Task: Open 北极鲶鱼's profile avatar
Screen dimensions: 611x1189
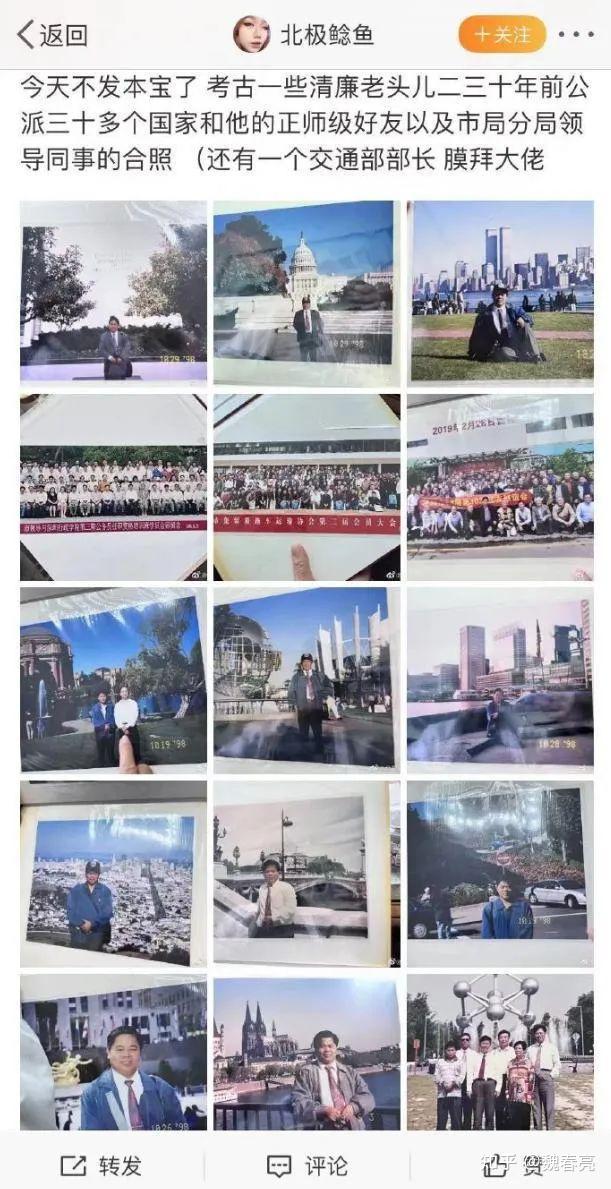Action: point(251,35)
